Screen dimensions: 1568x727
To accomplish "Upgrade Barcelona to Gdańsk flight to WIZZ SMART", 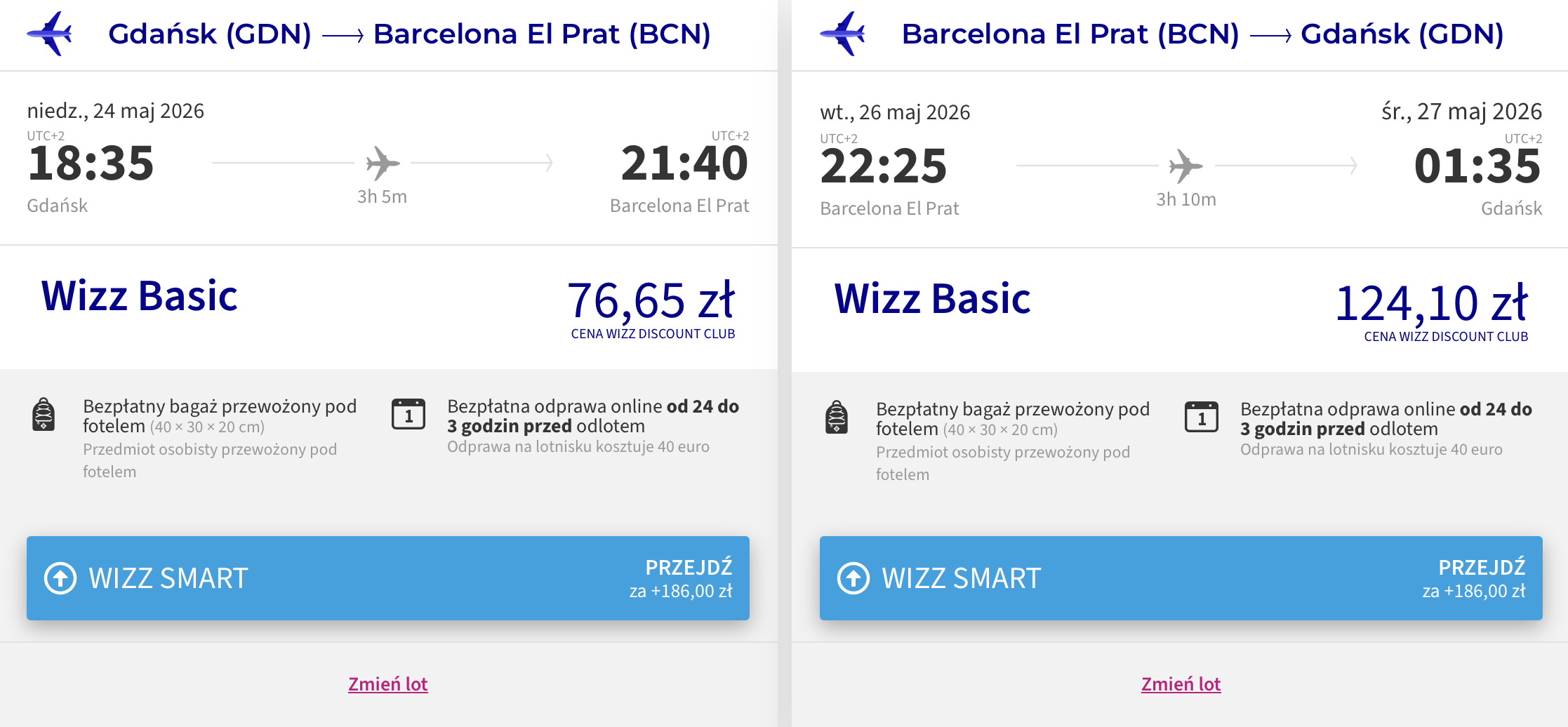I will tap(1181, 578).
